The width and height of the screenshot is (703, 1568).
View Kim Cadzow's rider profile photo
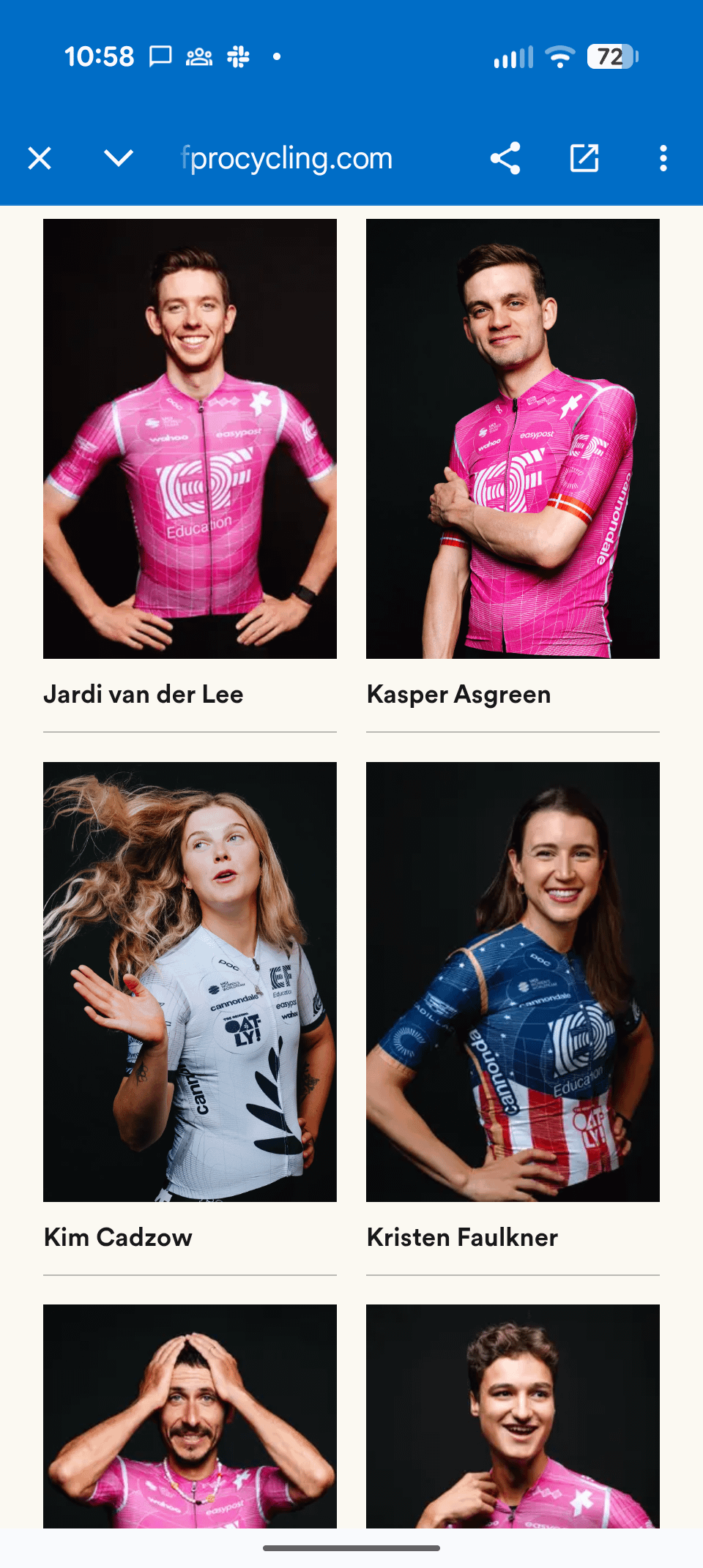coord(190,982)
